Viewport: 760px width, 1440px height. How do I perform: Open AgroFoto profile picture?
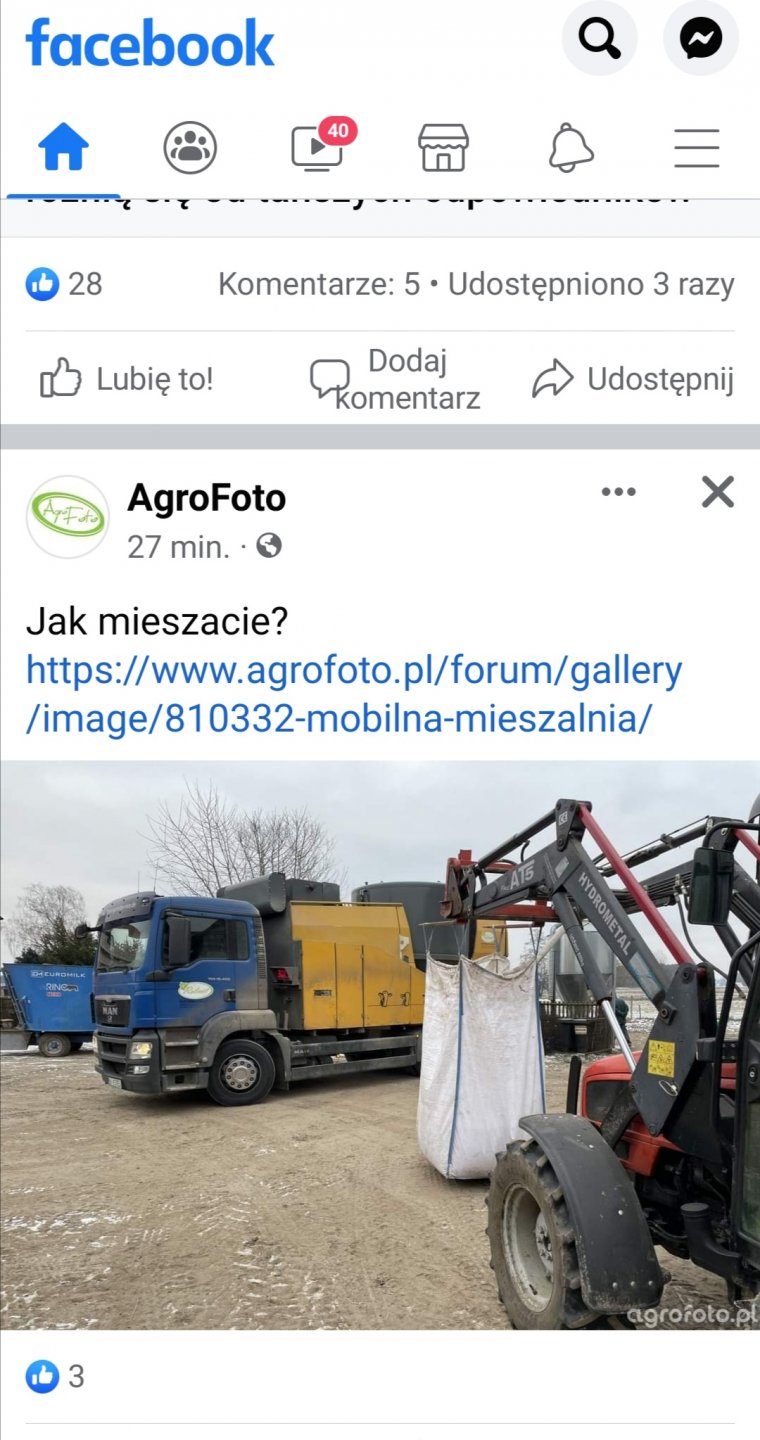coord(67,516)
